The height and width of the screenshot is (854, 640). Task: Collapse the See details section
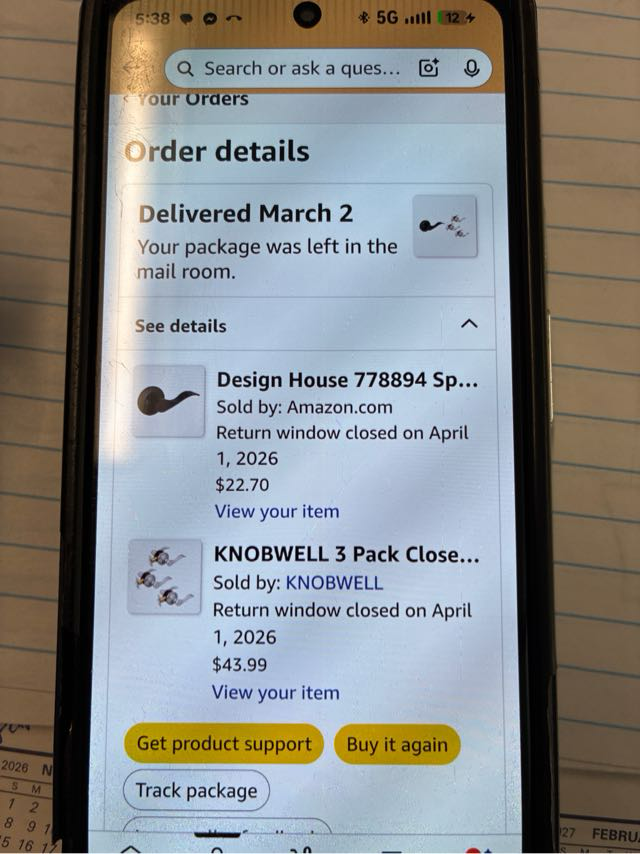pyautogui.click(x=468, y=324)
